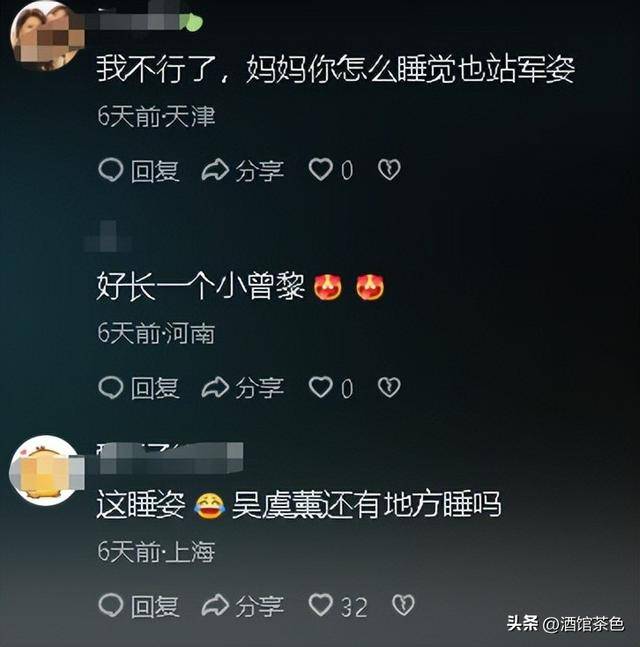Open the avatar of the 站军姿 commenter
The width and height of the screenshot is (640, 647).
[46, 34]
